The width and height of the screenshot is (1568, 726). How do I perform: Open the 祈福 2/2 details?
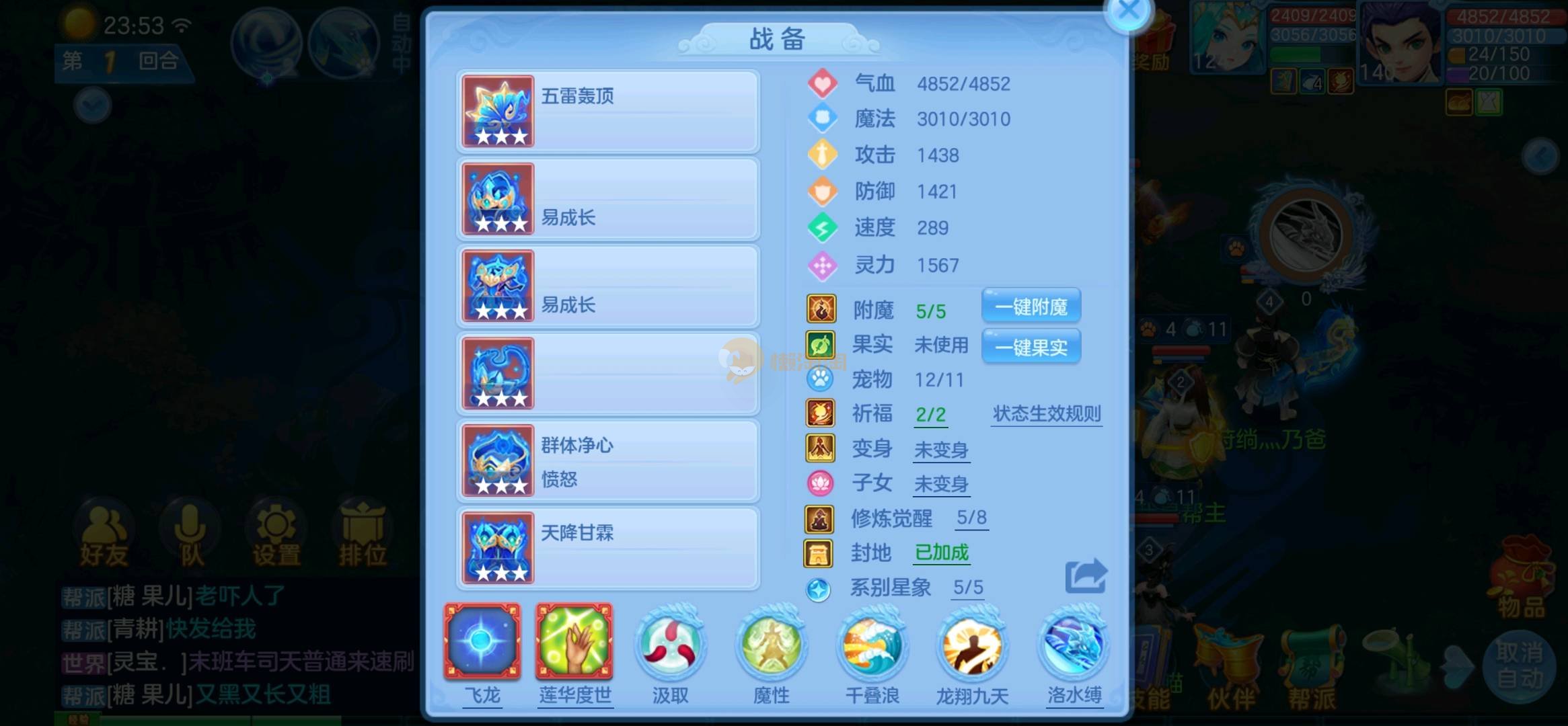(x=931, y=415)
